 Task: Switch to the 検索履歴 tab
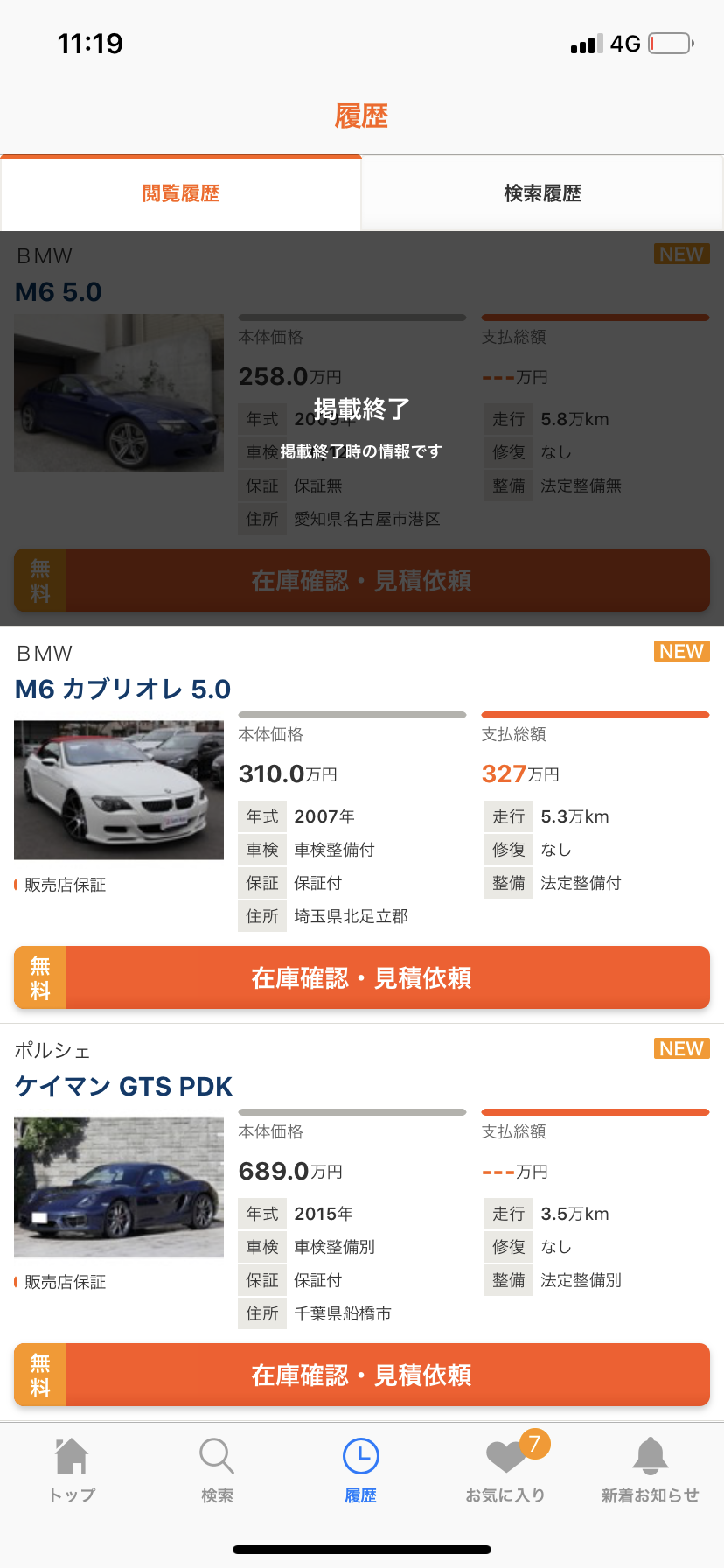point(542,193)
